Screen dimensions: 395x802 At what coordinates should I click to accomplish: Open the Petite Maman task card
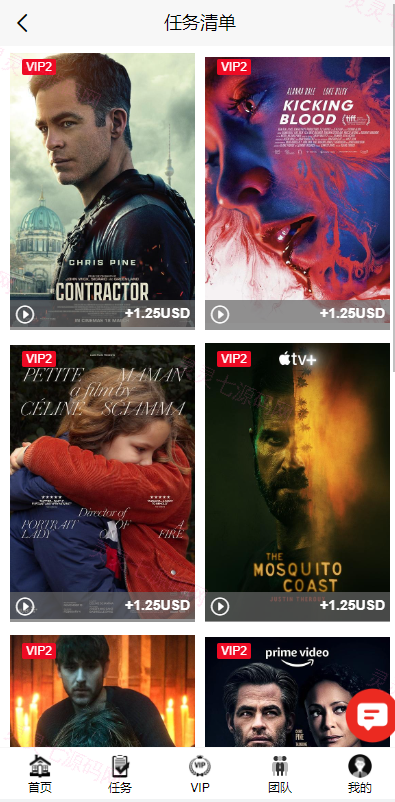tap(102, 483)
